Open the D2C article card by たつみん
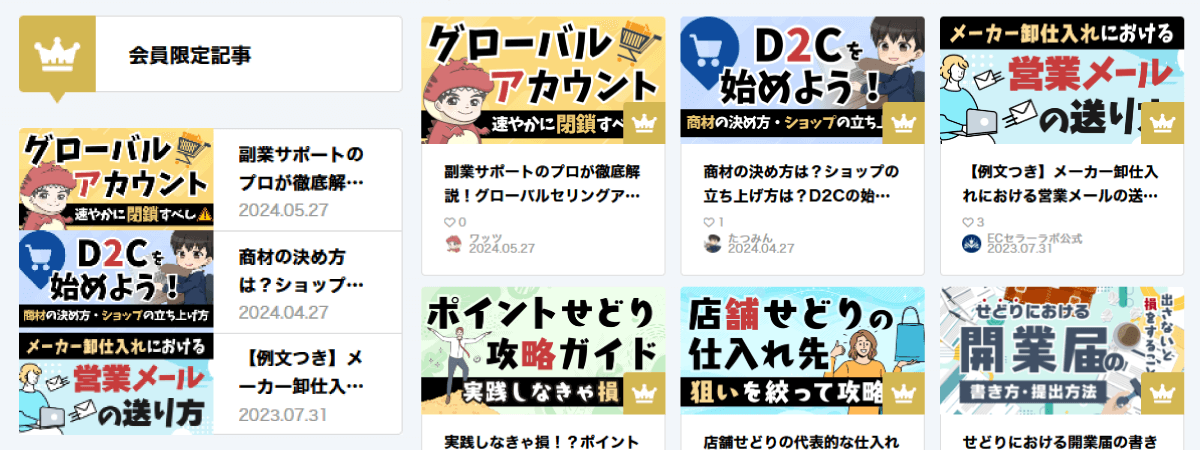 (802, 182)
